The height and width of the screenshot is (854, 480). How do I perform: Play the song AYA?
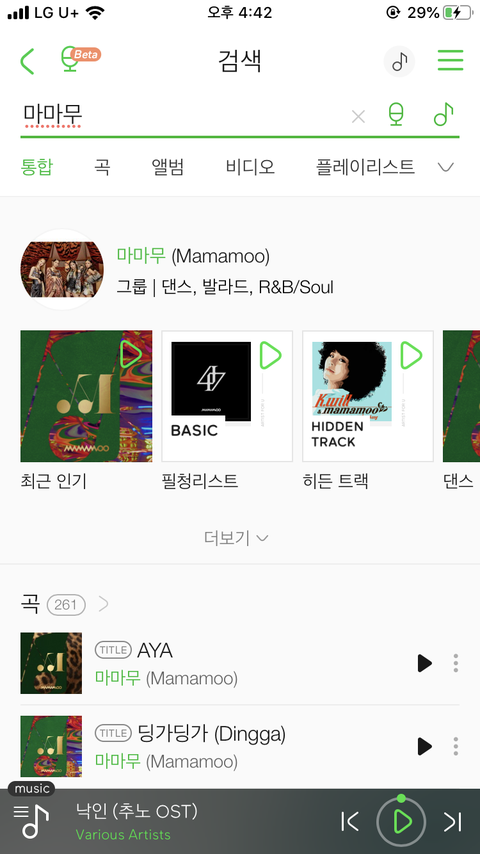[x=424, y=663]
